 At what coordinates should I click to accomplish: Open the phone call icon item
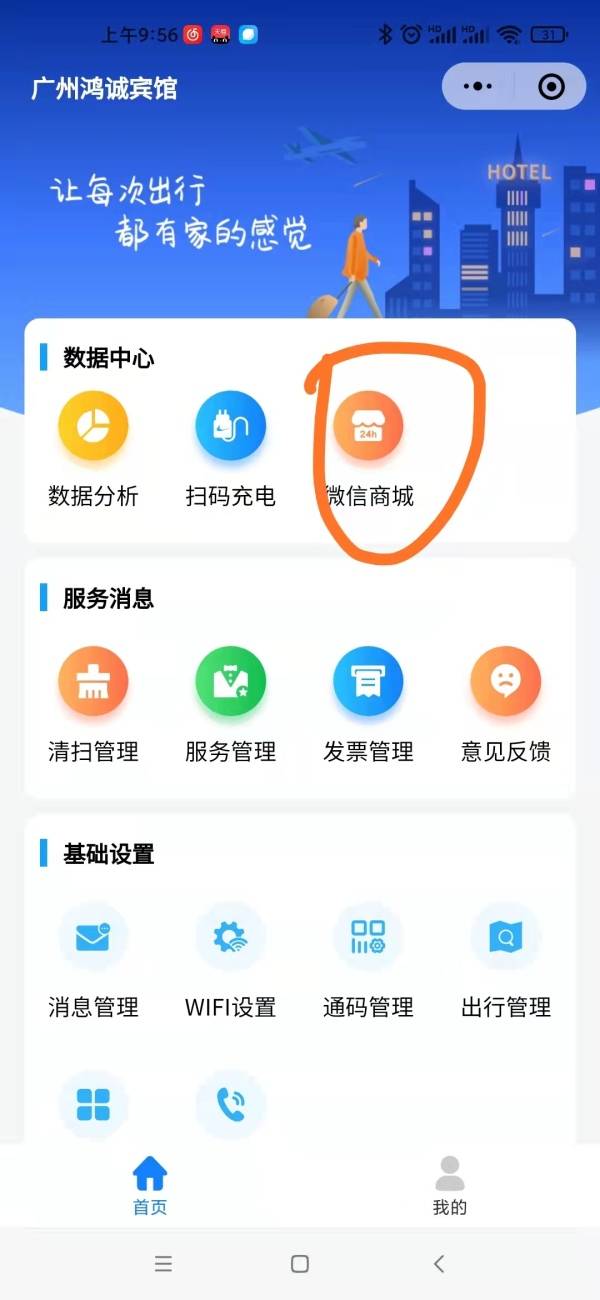coord(230,1105)
